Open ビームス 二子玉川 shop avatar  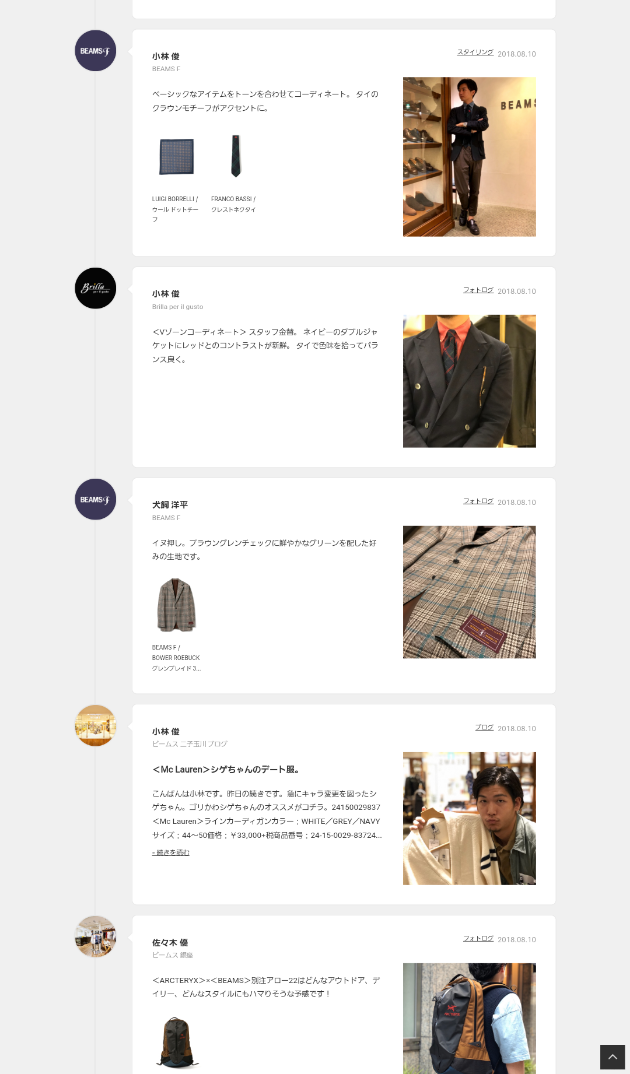[96, 726]
